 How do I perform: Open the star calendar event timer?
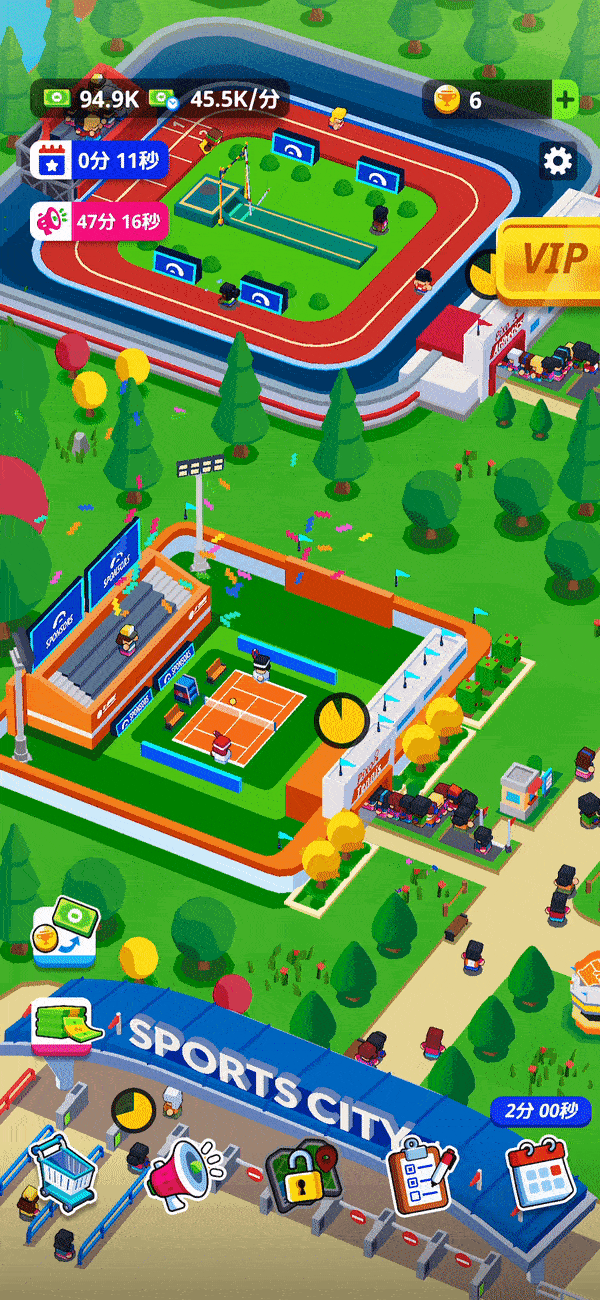[x=99, y=160]
